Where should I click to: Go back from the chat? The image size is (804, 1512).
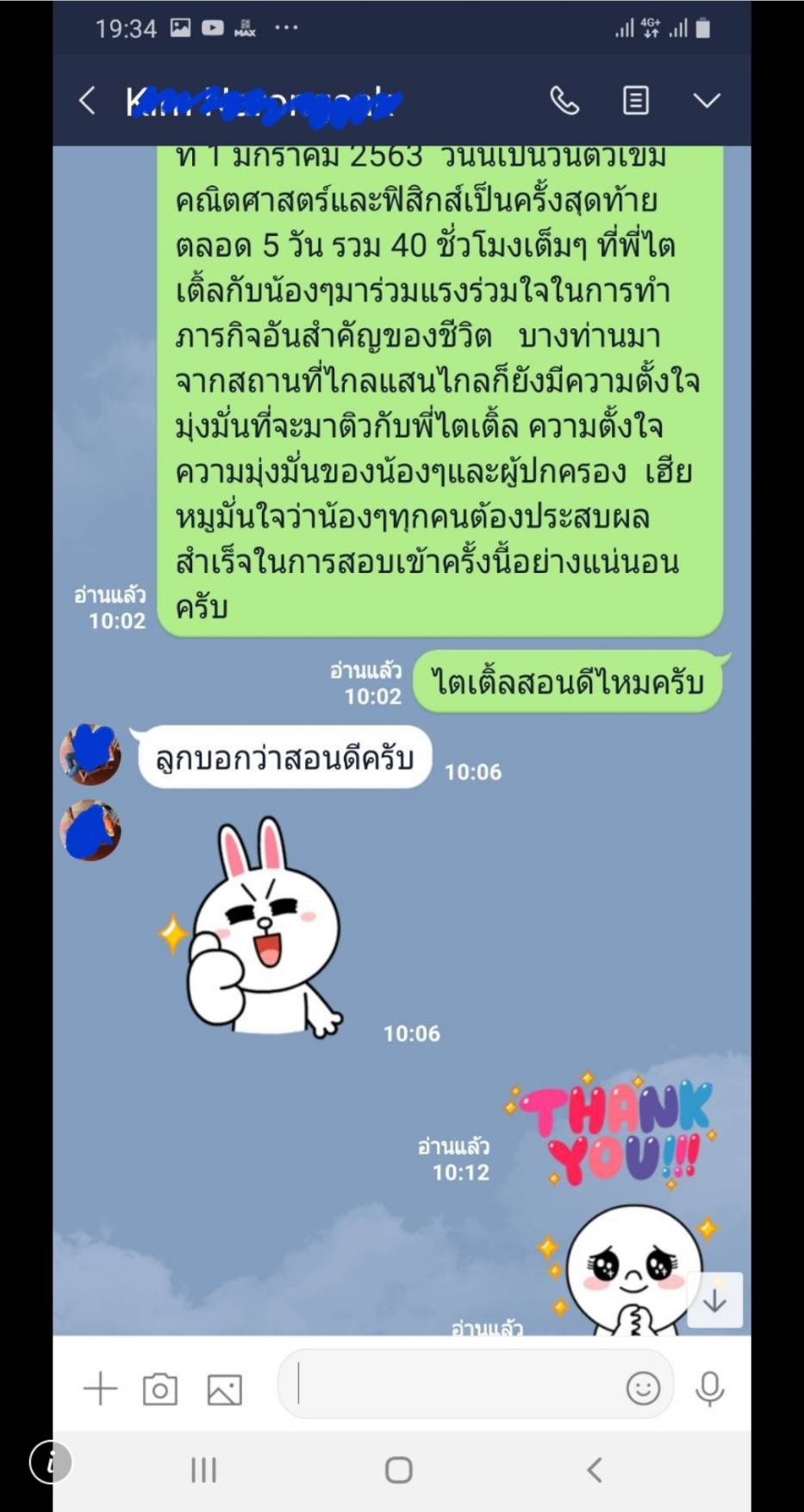[x=87, y=101]
